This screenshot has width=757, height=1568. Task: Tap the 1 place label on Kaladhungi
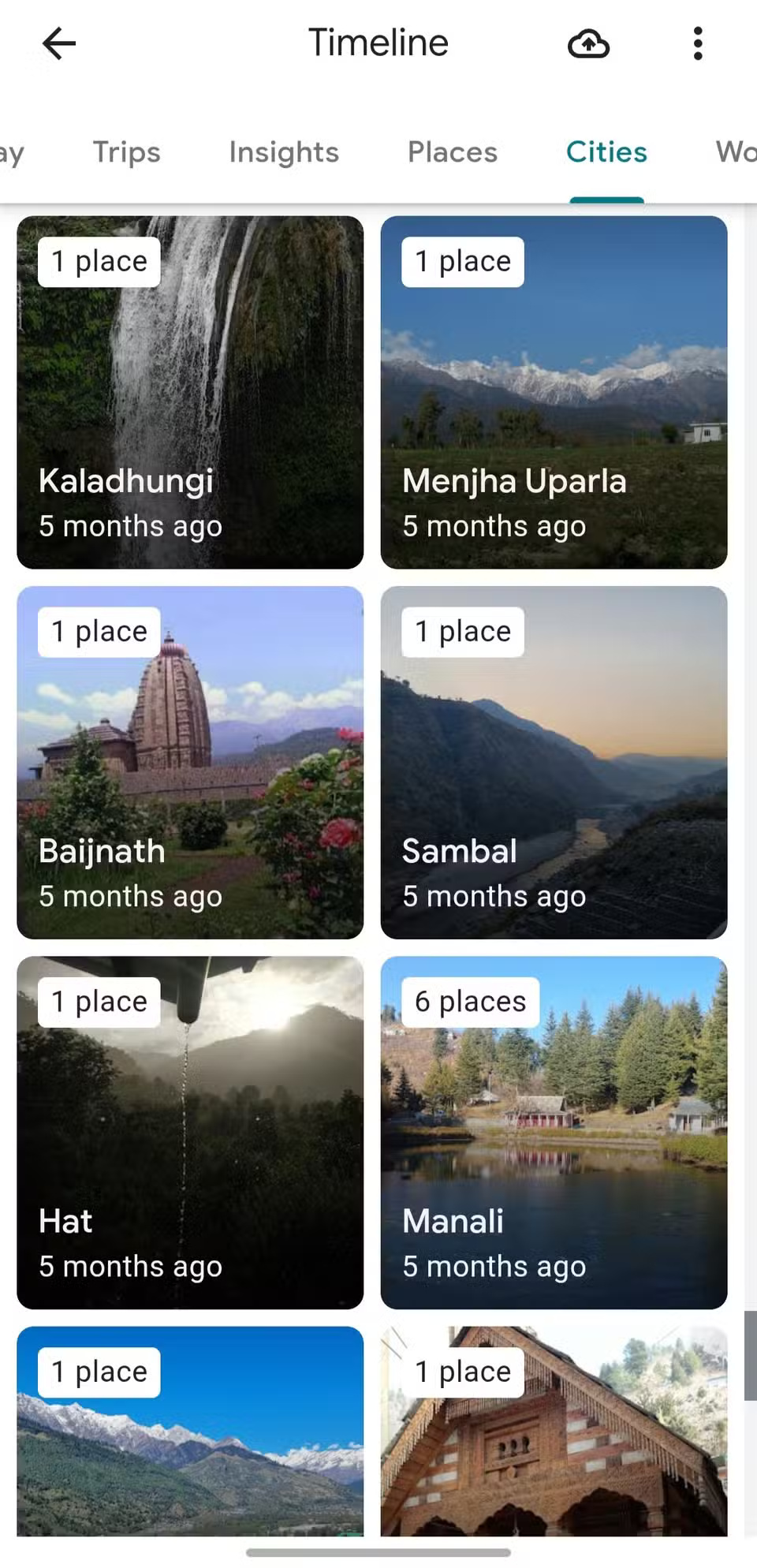point(98,261)
